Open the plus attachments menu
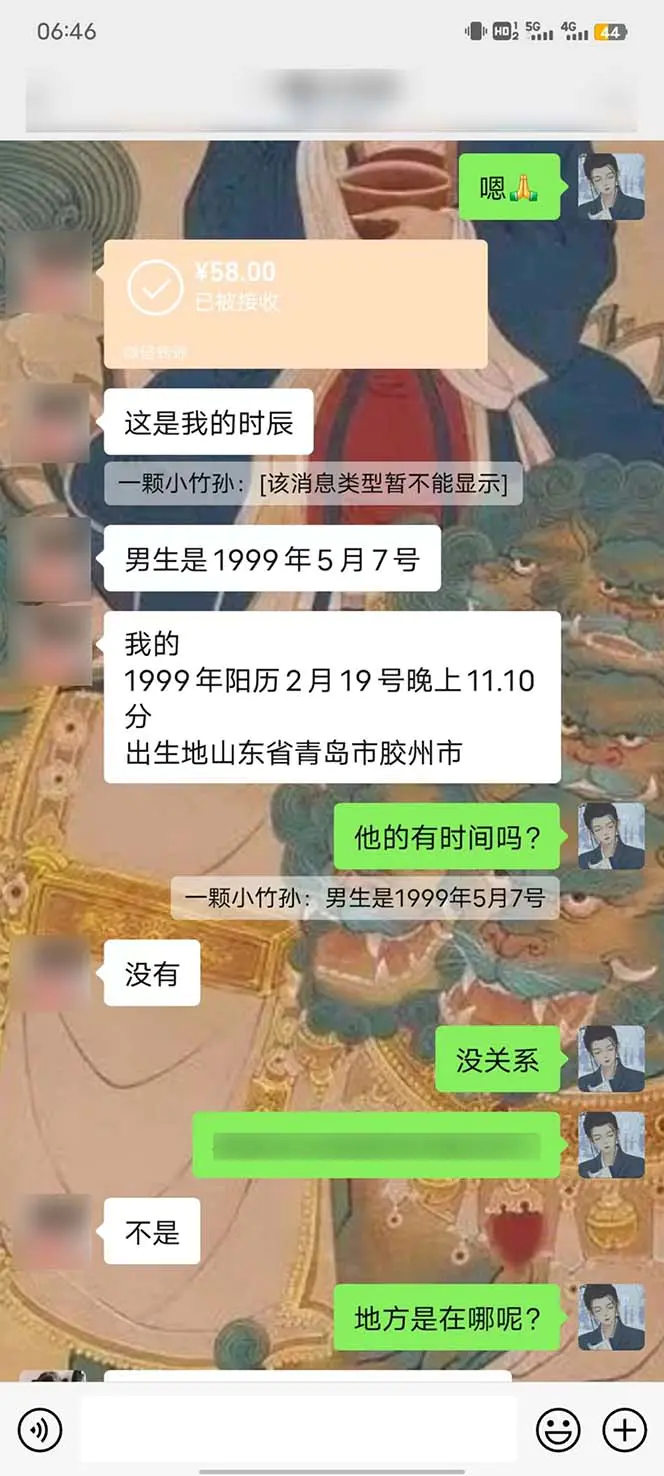This screenshot has height=1476, width=664. click(625, 1430)
